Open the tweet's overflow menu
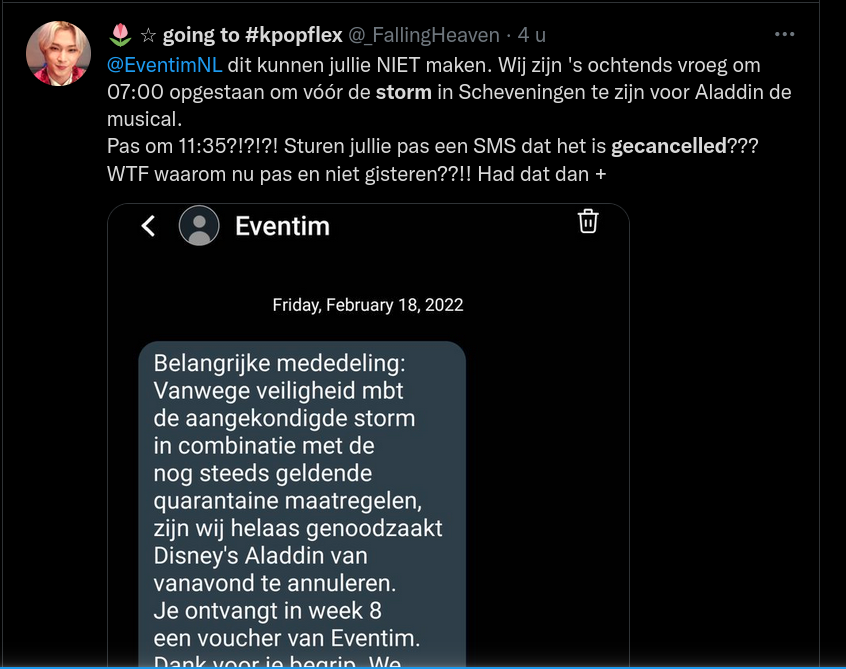The width and height of the screenshot is (846, 669). click(x=785, y=35)
